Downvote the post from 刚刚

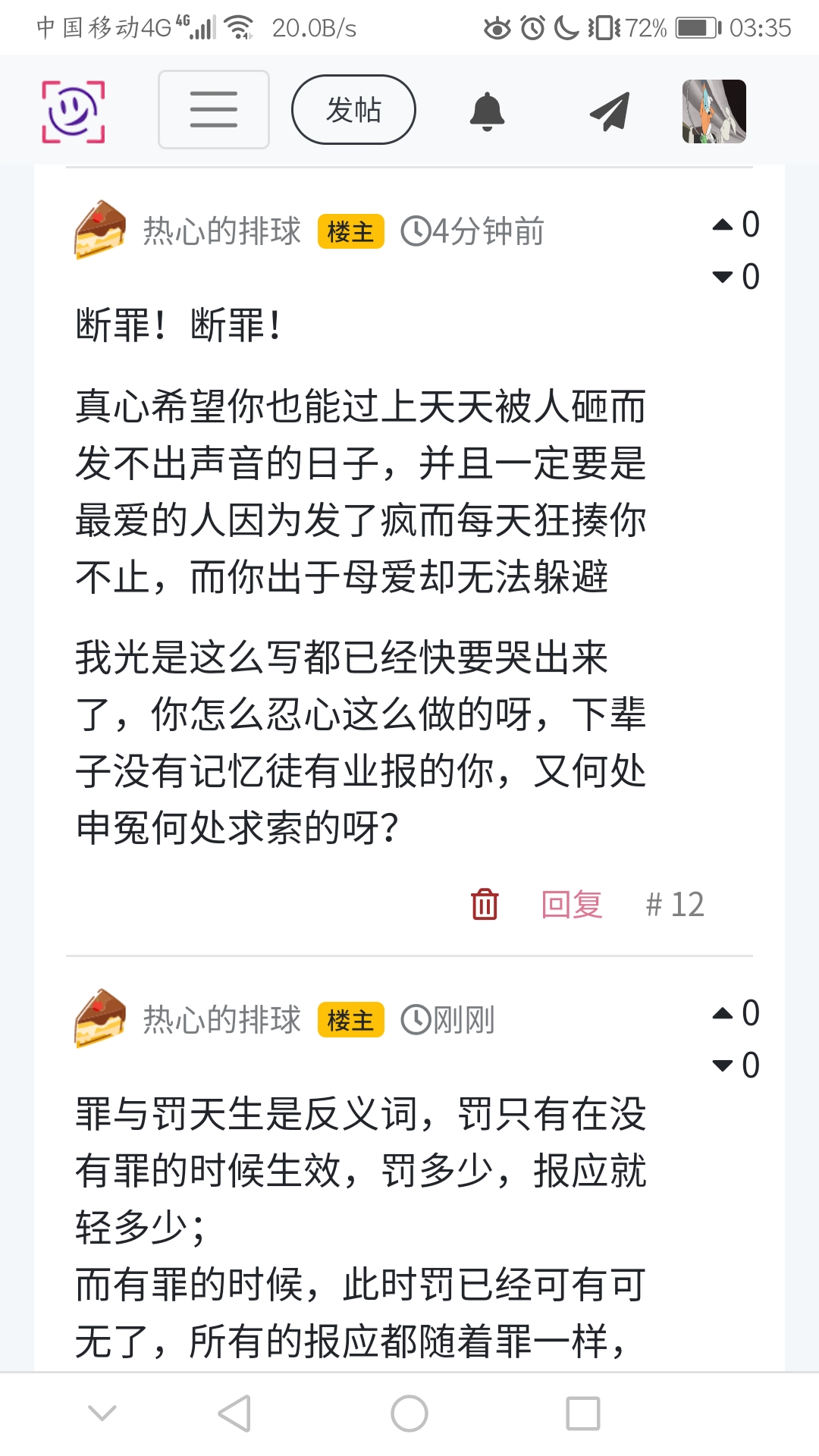[723, 1065]
